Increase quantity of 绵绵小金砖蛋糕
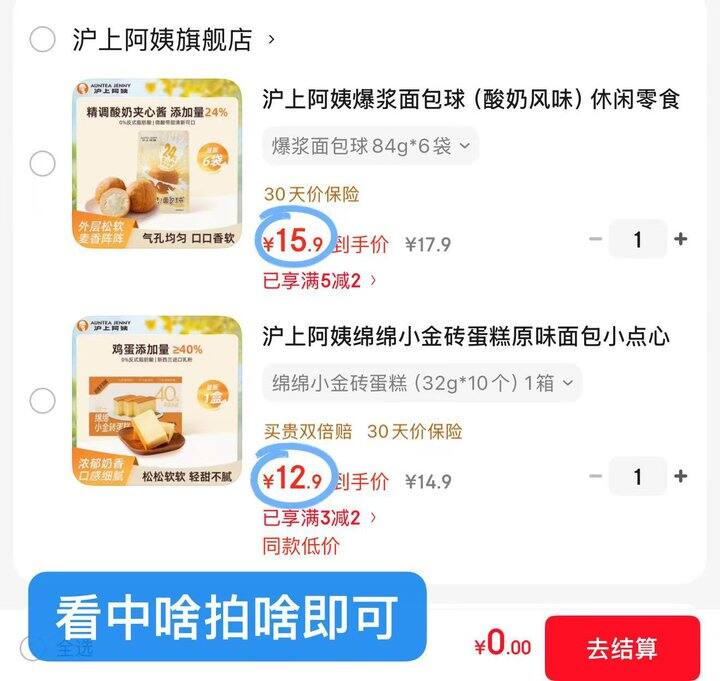The height and width of the screenshot is (681, 720). click(x=681, y=477)
